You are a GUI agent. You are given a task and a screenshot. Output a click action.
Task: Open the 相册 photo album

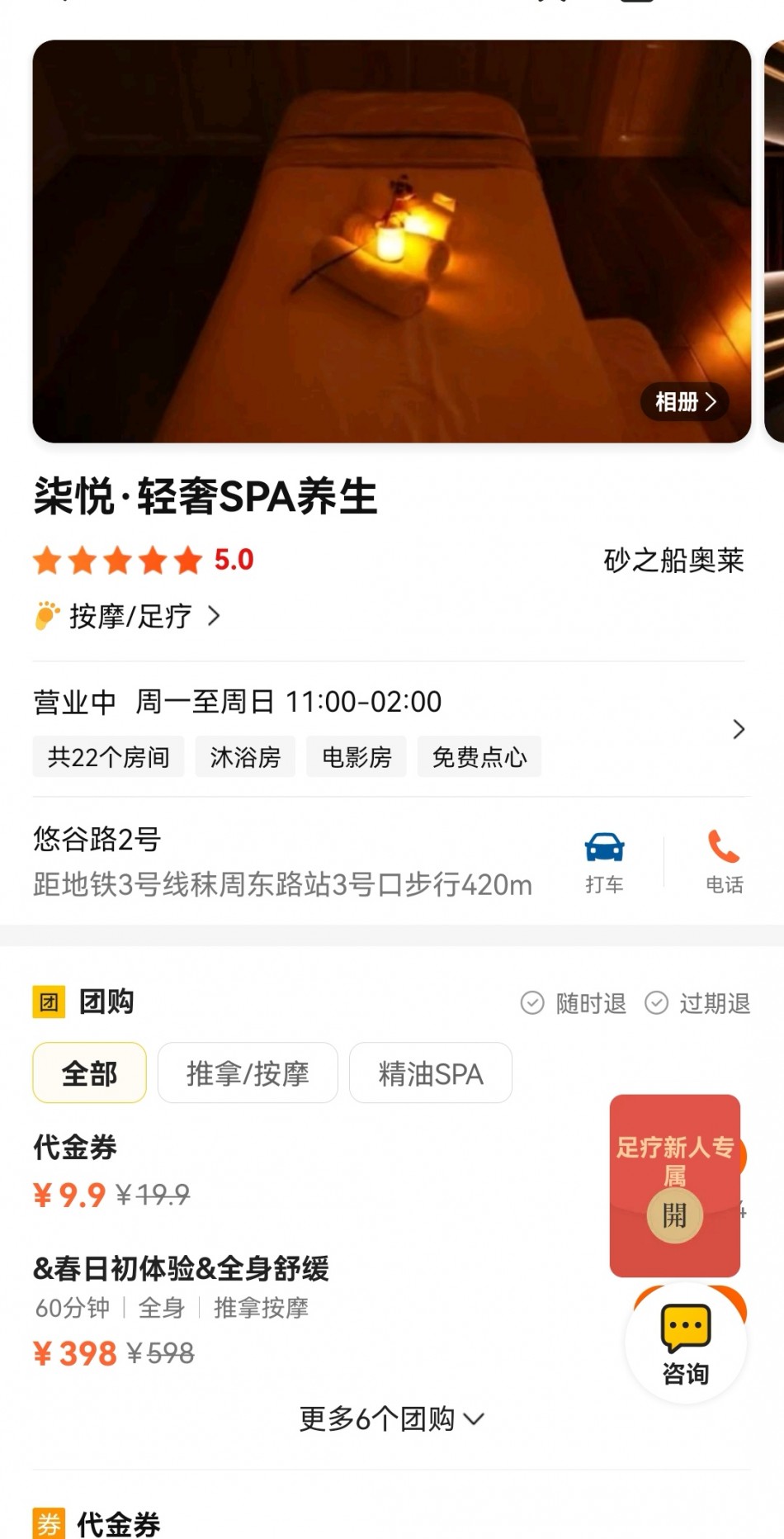click(x=684, y=402)
